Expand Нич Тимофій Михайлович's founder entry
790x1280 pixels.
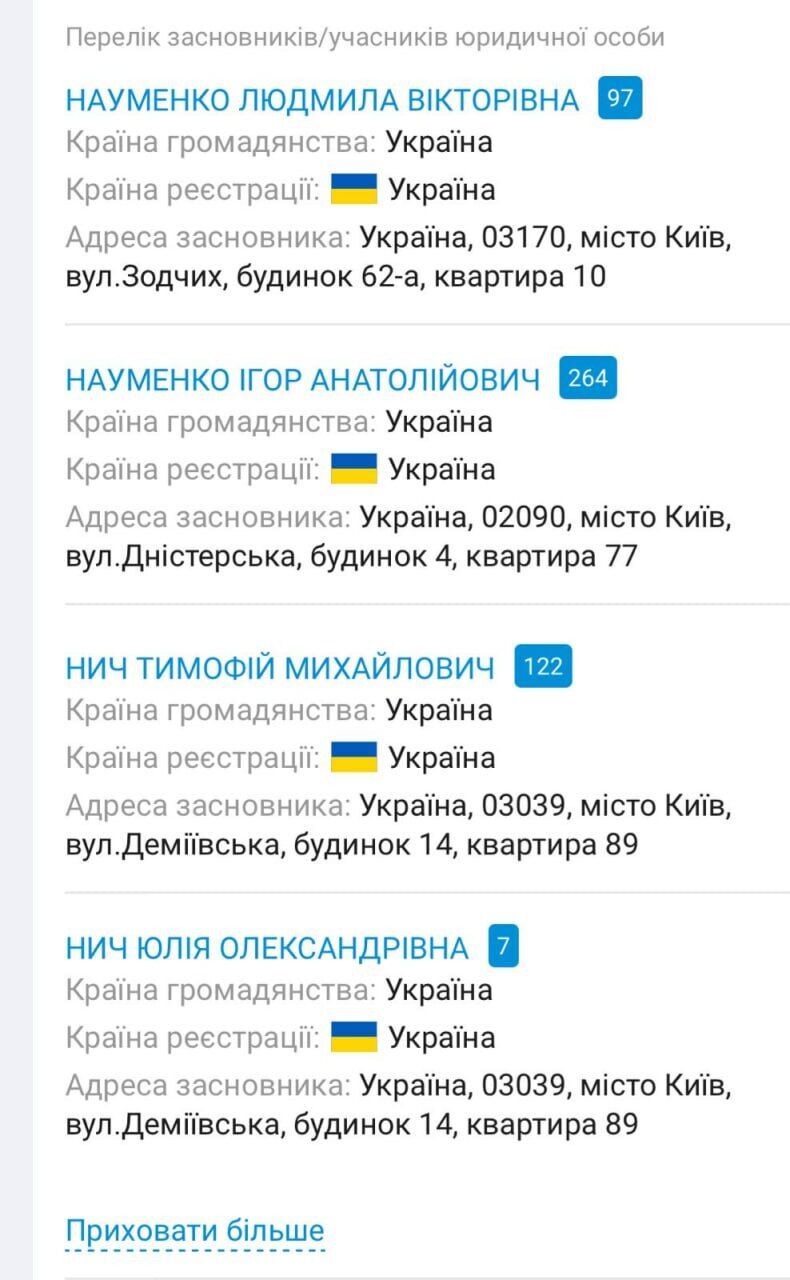point(281,665)
